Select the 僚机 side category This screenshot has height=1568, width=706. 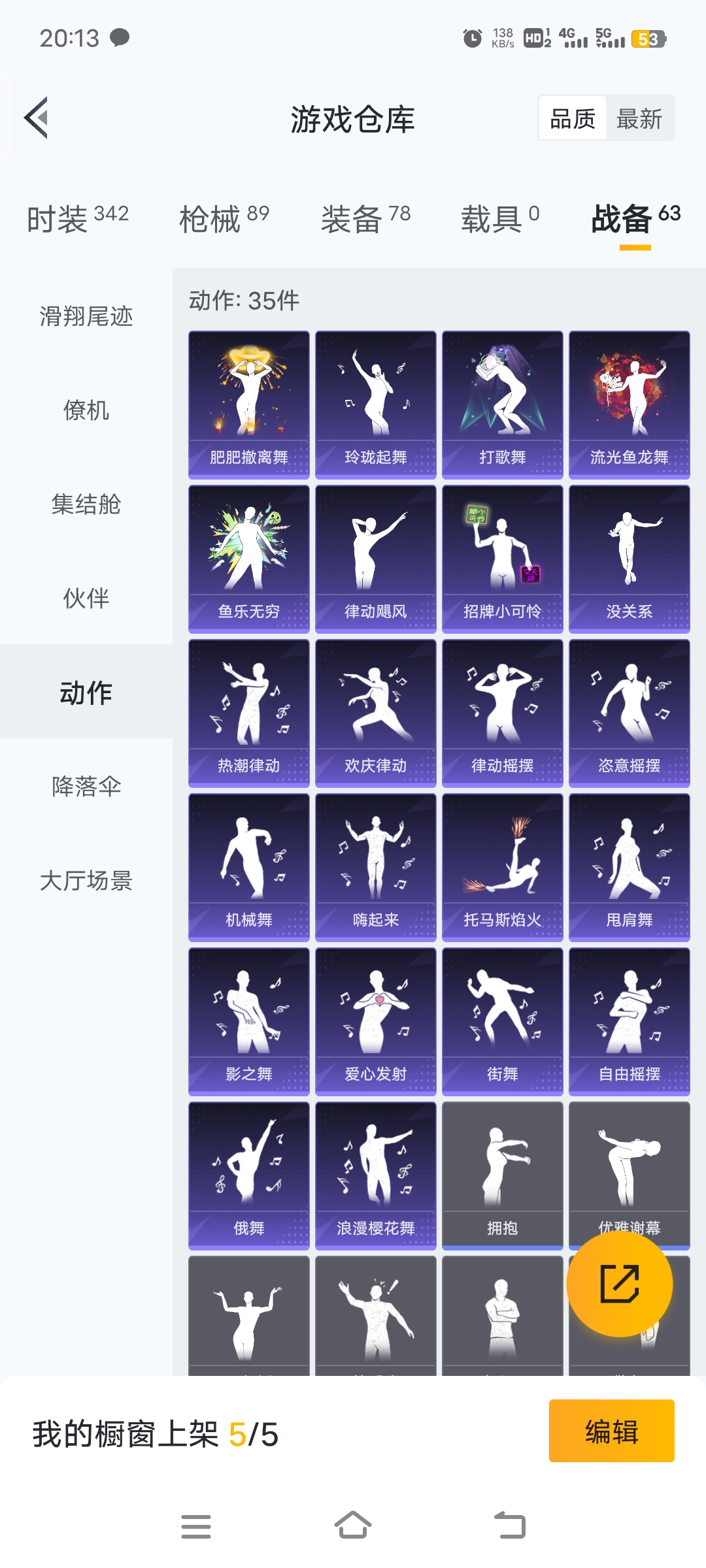coord(86,410)
